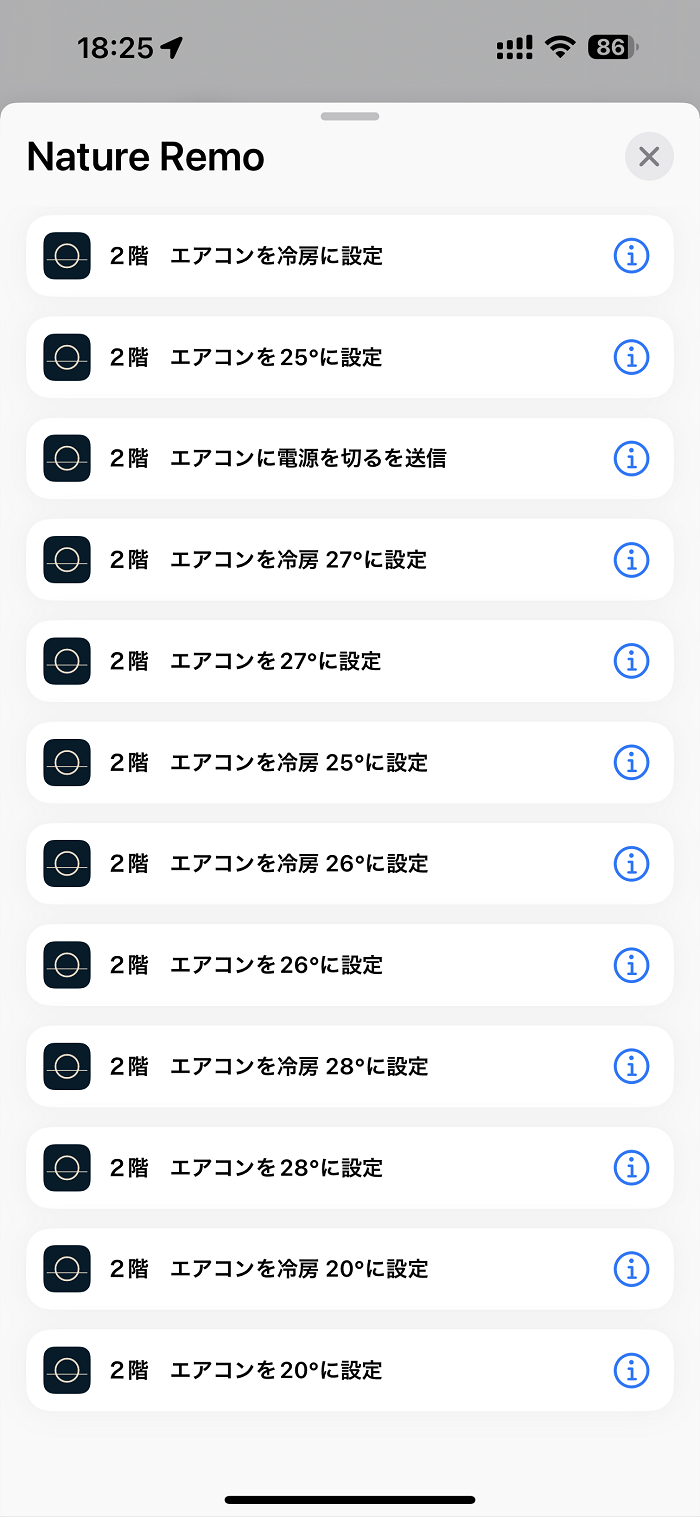Show info for エアコンを25°に設定
Screen dimensions: 700x1517
631,357
